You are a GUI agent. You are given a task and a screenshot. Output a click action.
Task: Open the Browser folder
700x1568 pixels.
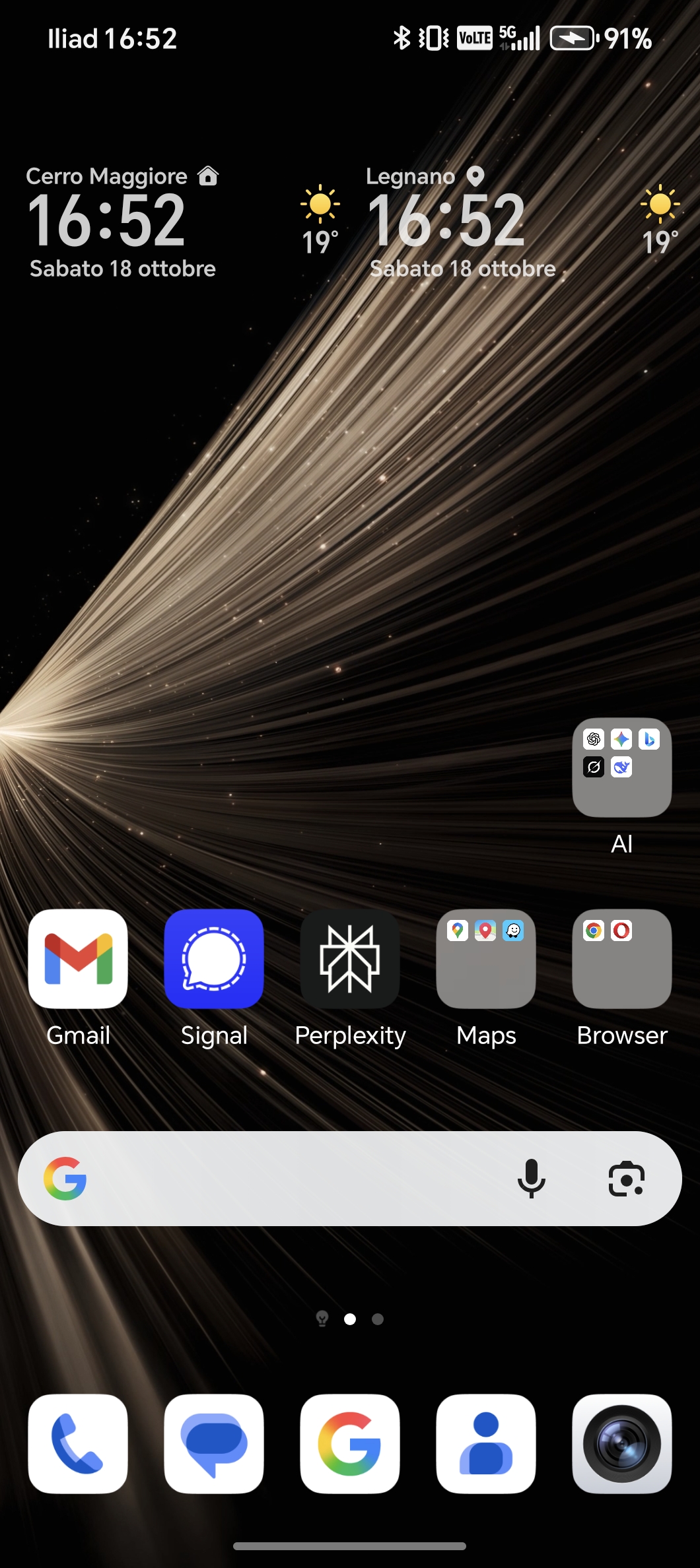coord(622,959)
